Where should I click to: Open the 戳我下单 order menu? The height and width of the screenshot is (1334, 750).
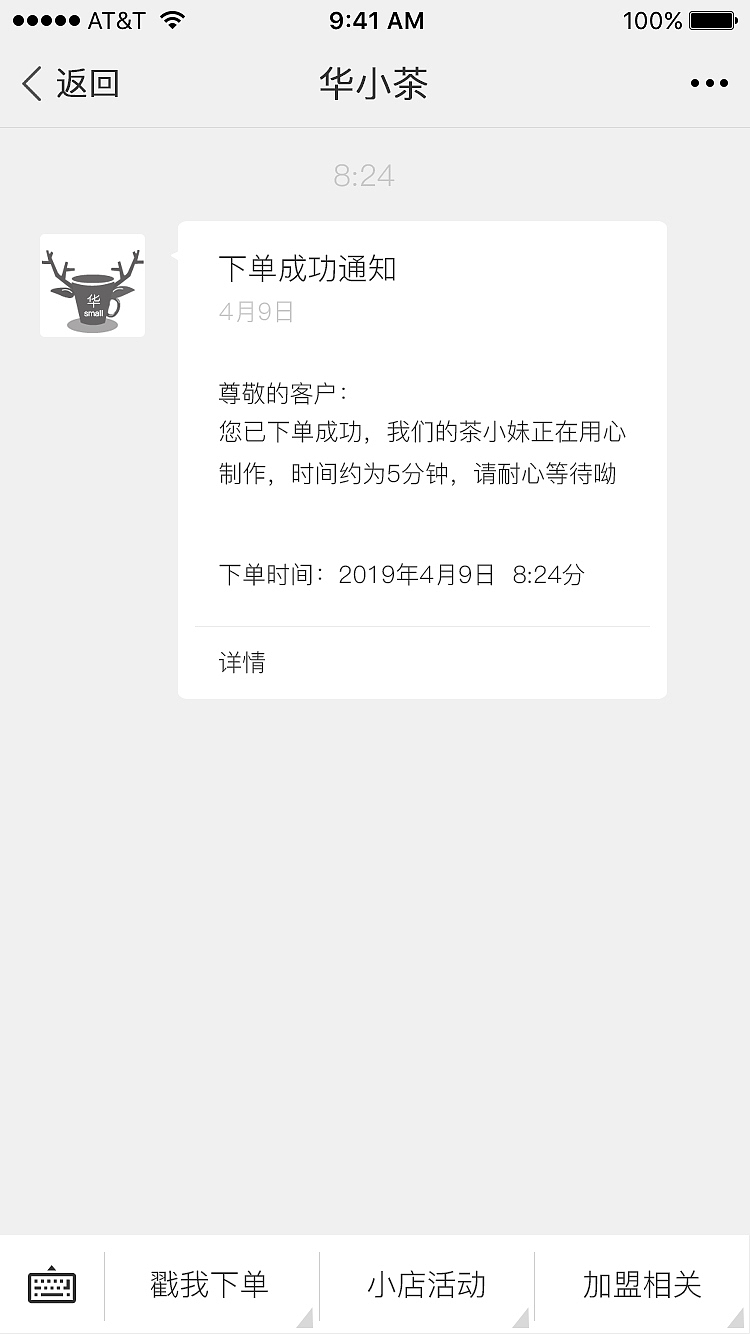pyautogui.click(x=212, y=1286)
